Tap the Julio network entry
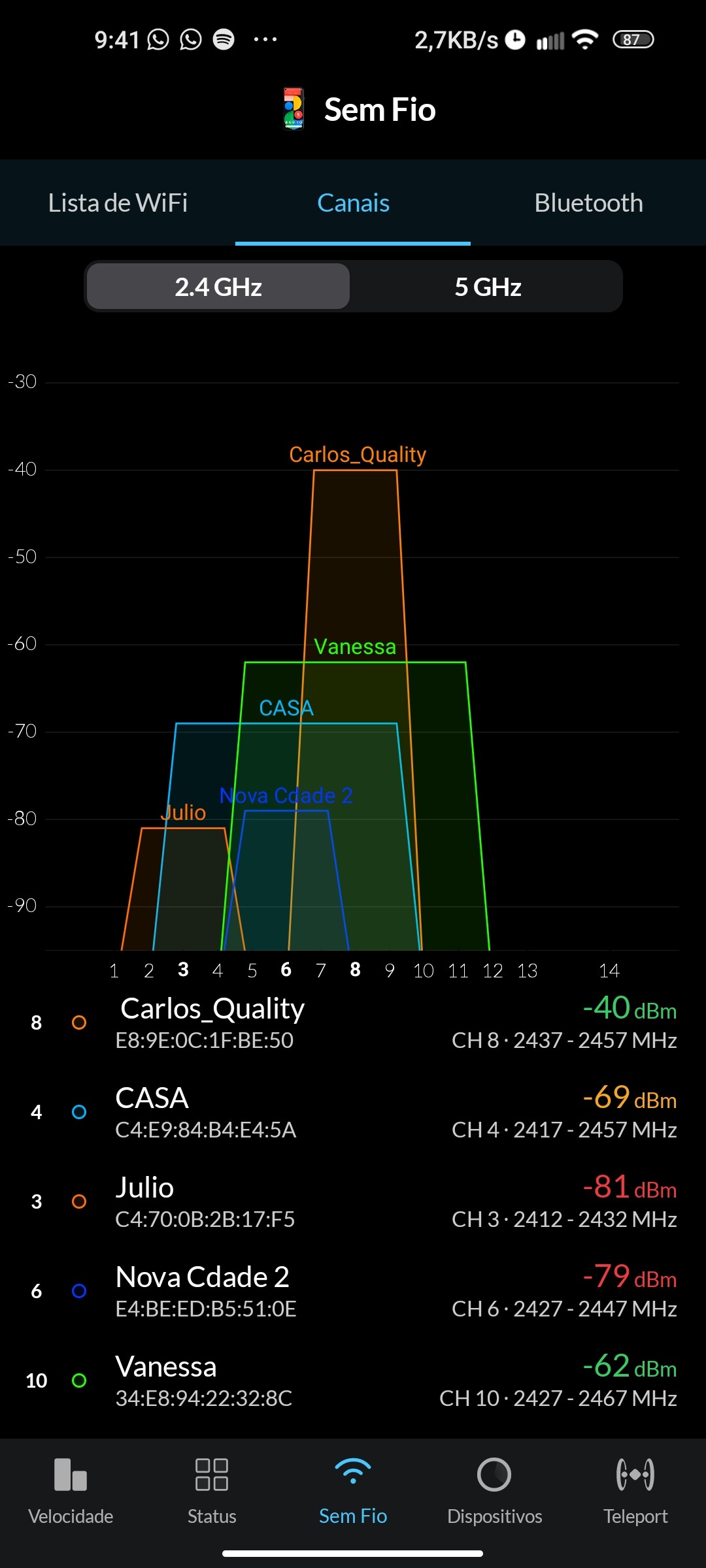The width and height of the screenshot is (706, 1568). (353, 1202)
